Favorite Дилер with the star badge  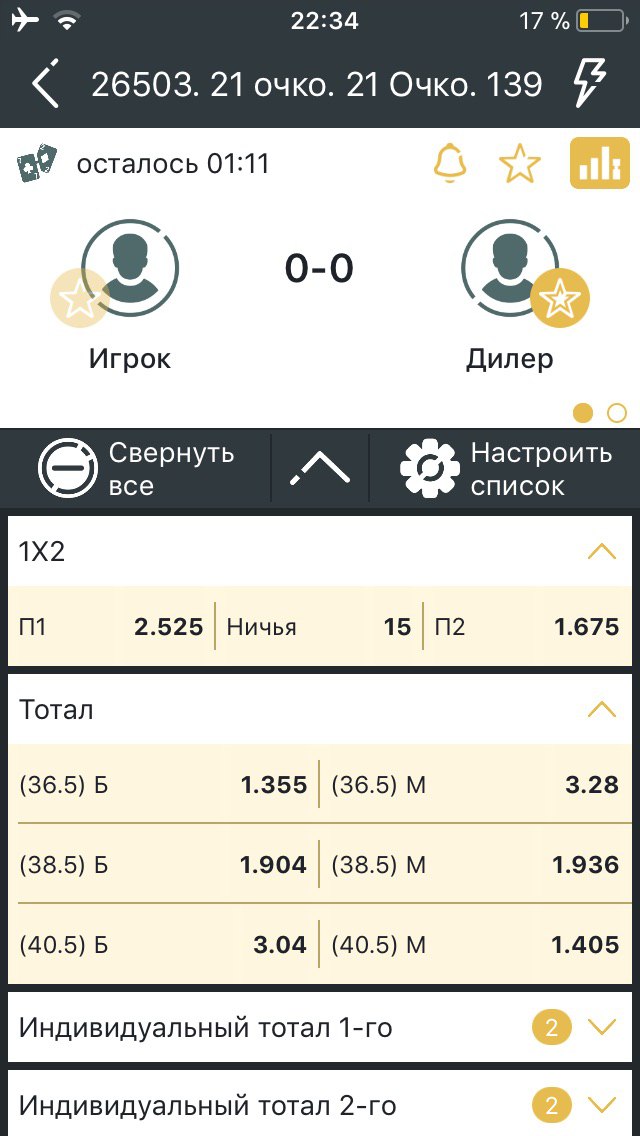(559, 299)
